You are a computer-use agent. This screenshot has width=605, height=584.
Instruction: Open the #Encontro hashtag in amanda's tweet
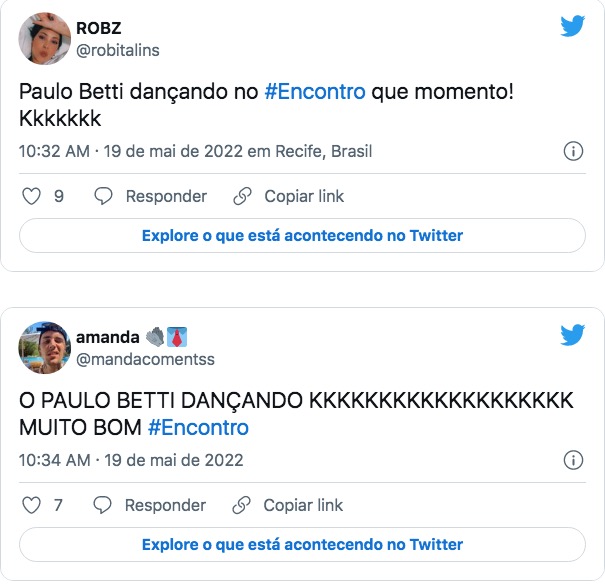pyautogui.click(x=198, y=428)
